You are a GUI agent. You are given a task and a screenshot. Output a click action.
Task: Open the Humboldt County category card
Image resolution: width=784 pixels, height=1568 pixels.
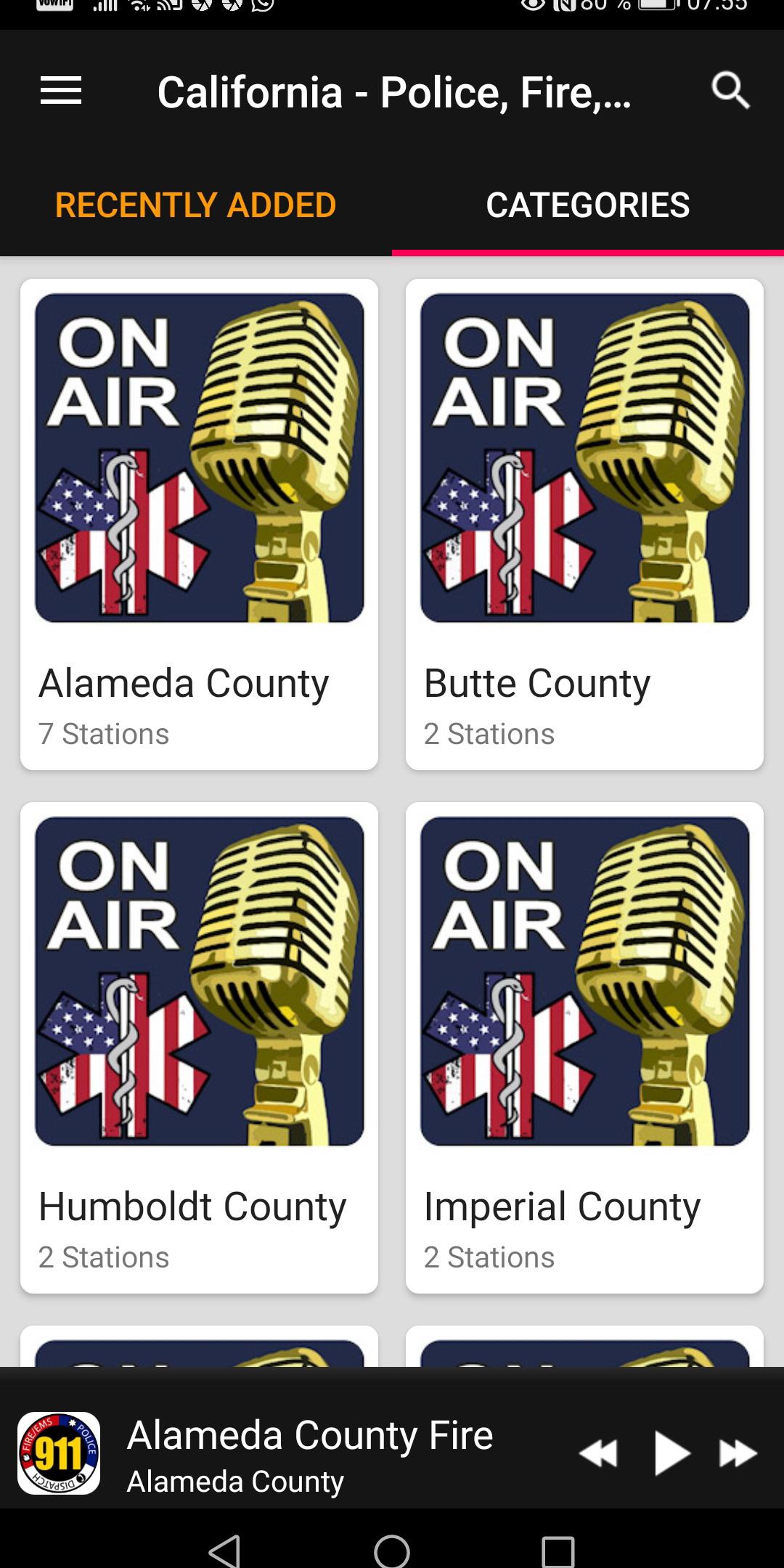click(x=199, y=1048)
